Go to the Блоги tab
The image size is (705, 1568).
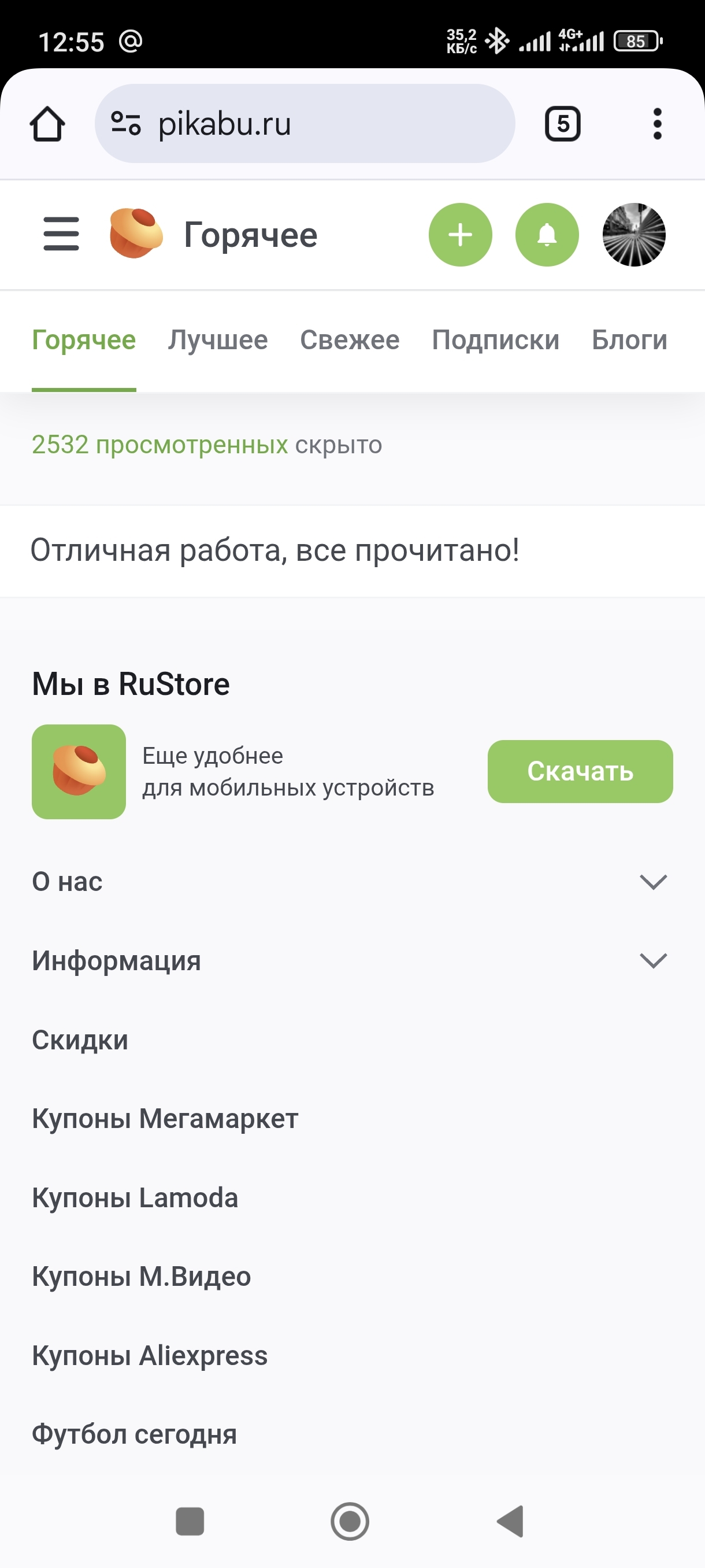(x=629, y=339)
